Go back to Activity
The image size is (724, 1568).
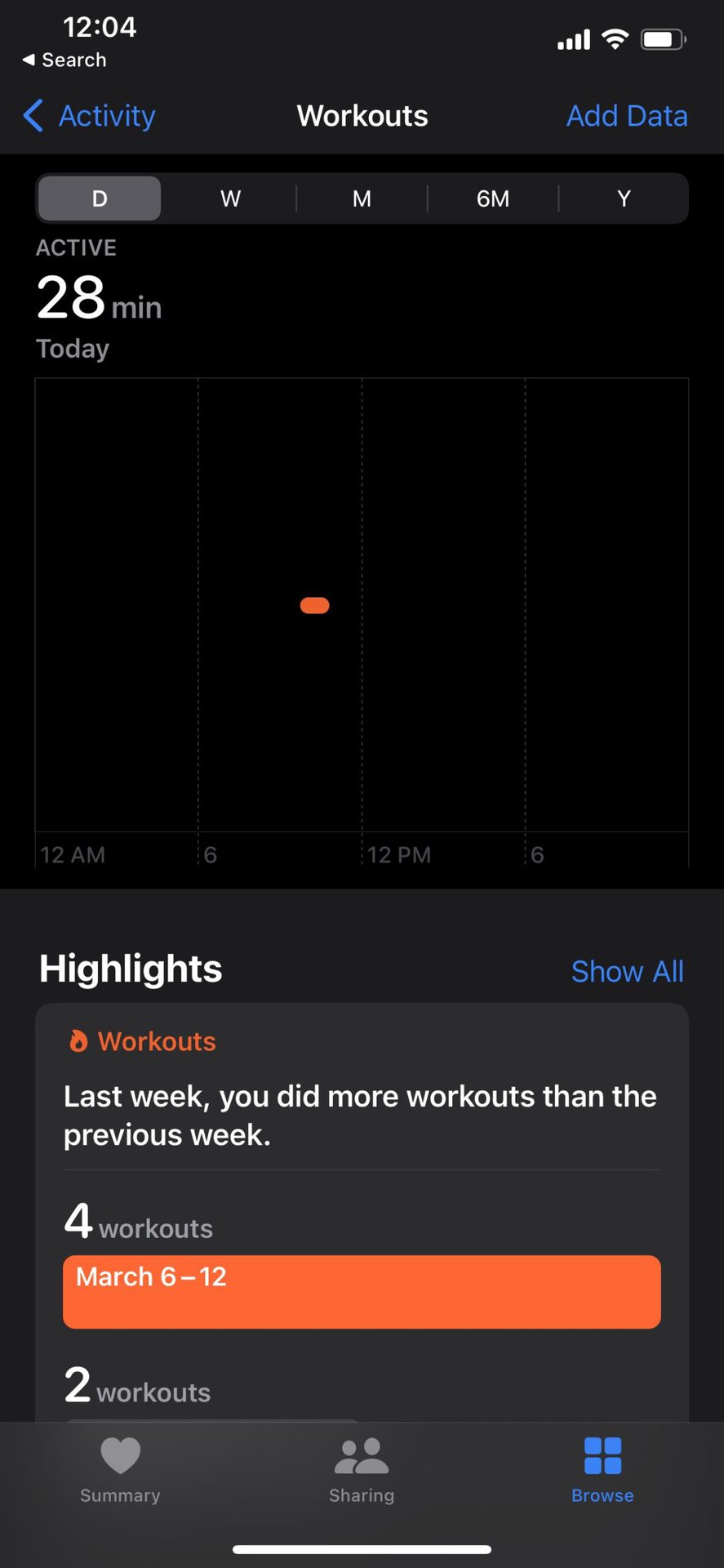click(90, 116)
